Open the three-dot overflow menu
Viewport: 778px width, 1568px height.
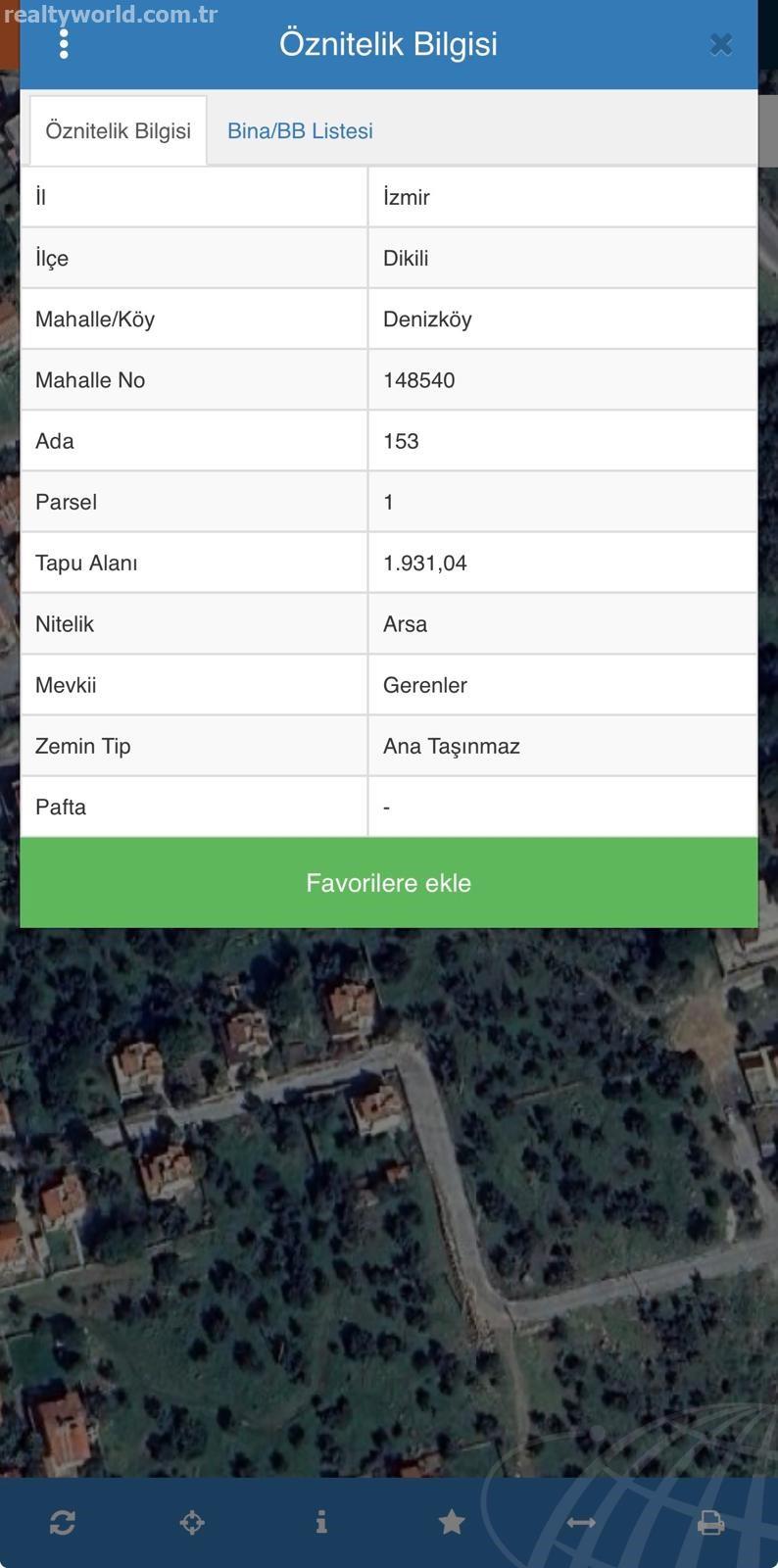tap(64, 44)
